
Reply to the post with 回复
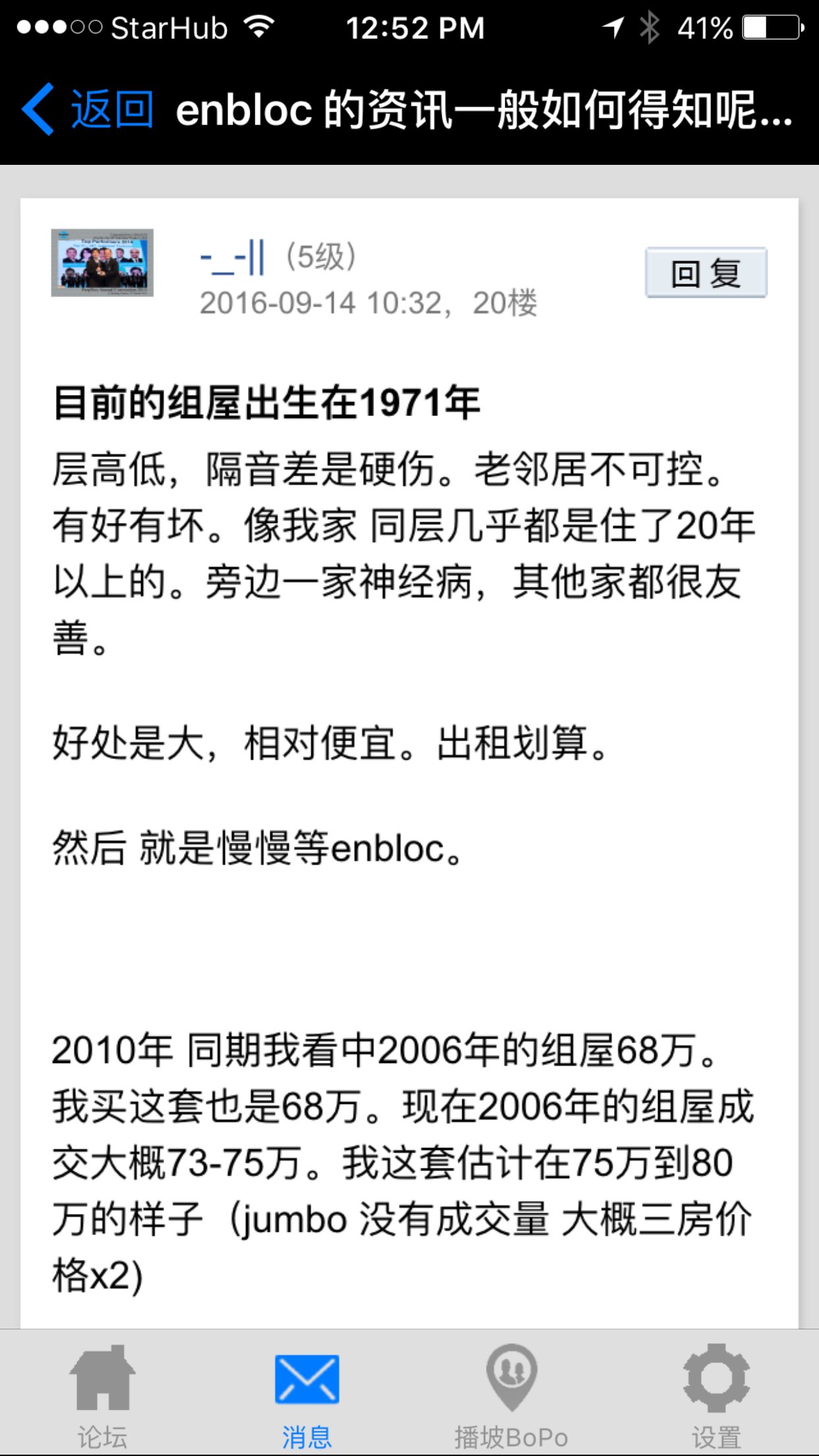pos(706,273)
